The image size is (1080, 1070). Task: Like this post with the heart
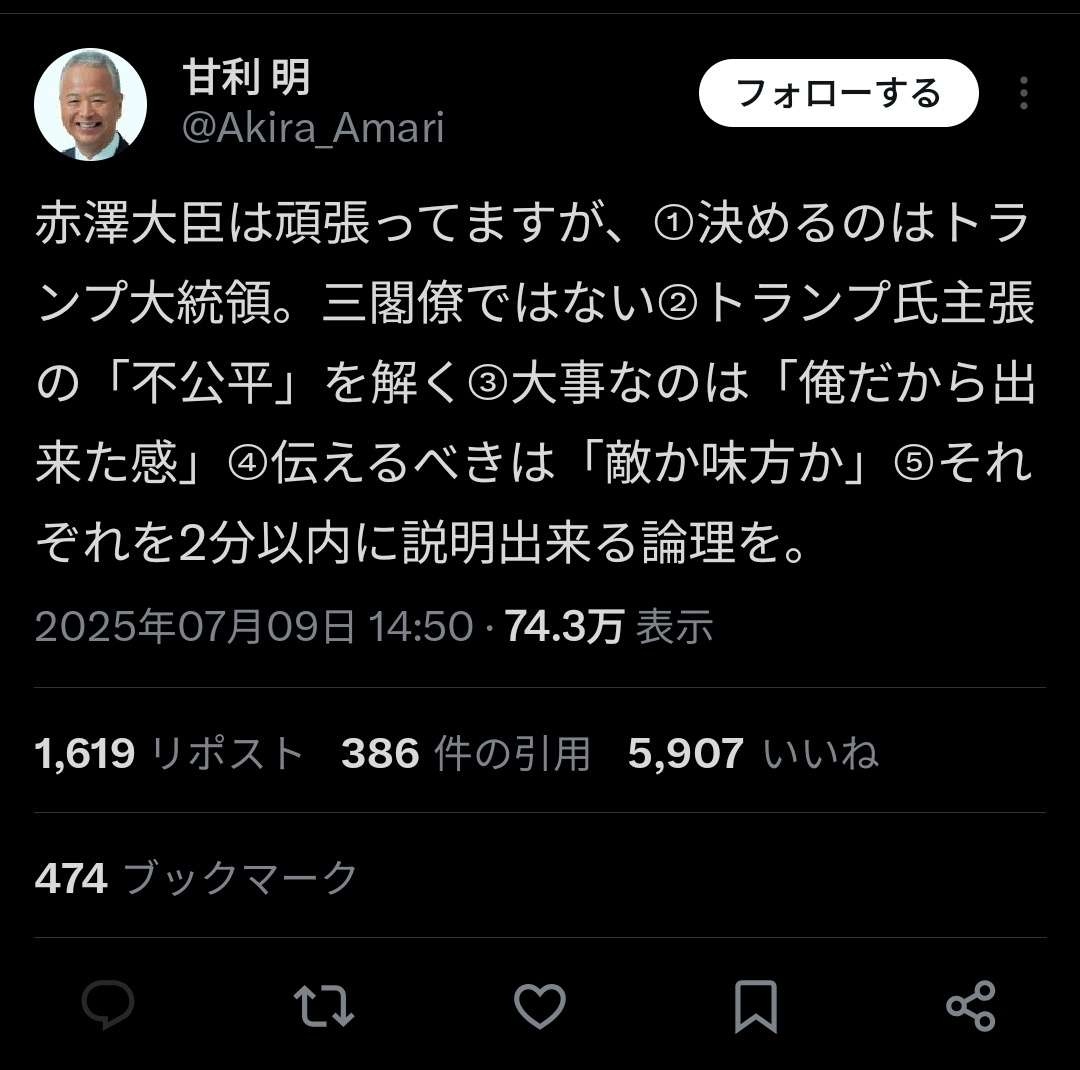pos(540,1005)
